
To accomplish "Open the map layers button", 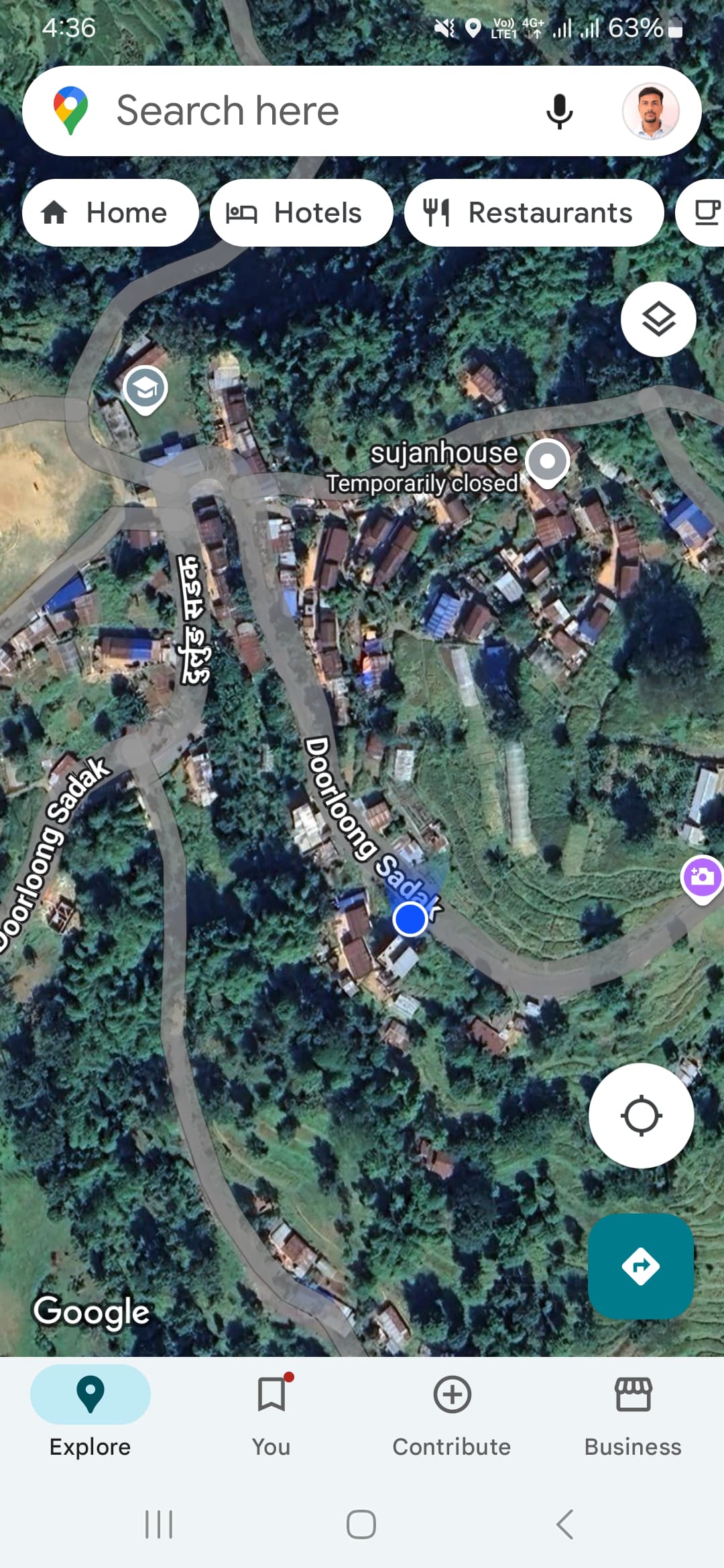I will point(658,319).
